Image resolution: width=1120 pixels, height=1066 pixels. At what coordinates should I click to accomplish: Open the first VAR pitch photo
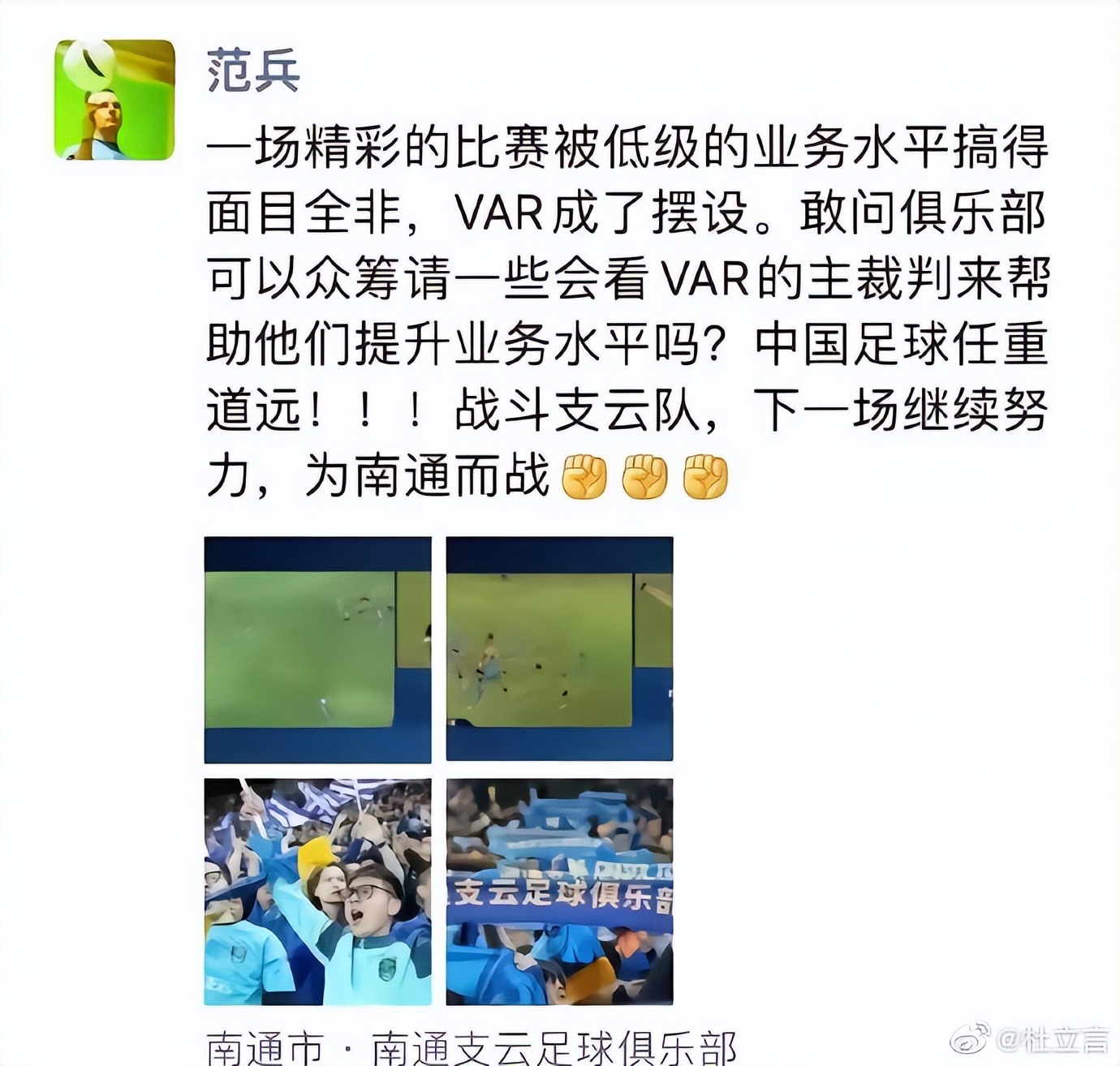[x=317, y=649]
